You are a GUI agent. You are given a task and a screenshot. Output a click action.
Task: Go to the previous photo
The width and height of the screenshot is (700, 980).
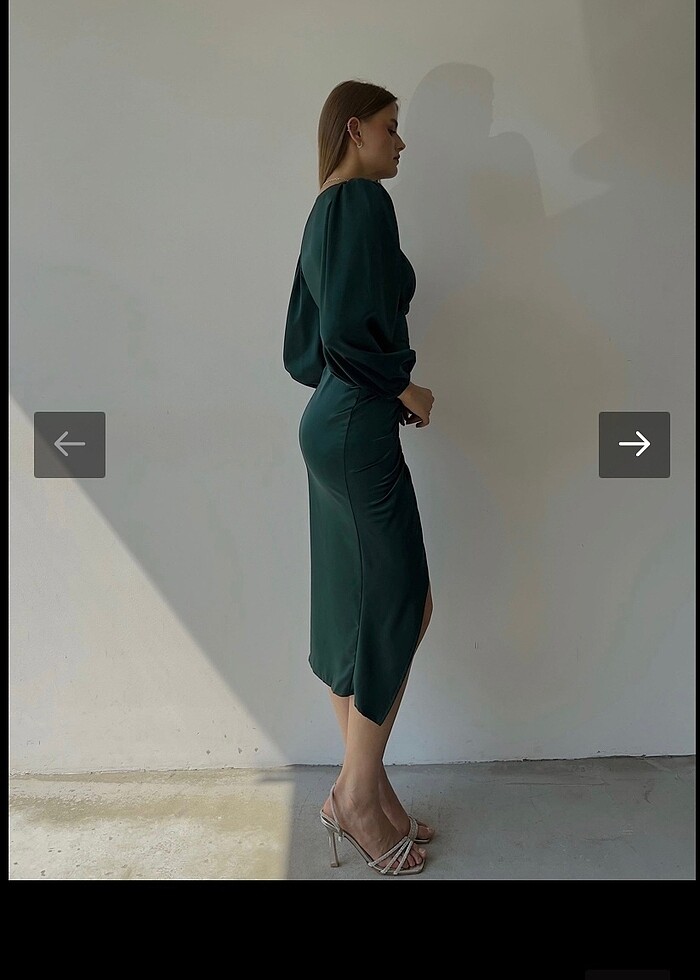[69, 444]
